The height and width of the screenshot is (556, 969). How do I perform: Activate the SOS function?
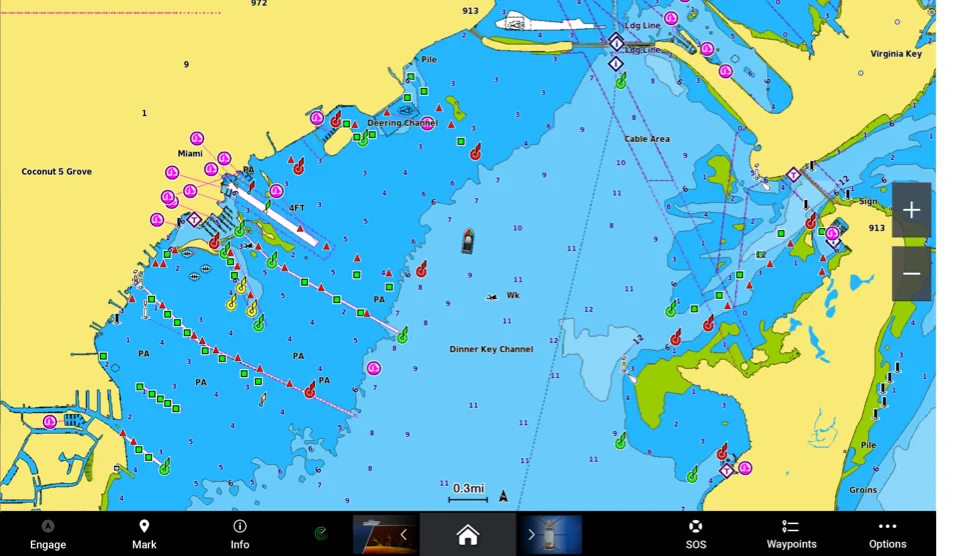pyautogui.click(x=695, y=534)
